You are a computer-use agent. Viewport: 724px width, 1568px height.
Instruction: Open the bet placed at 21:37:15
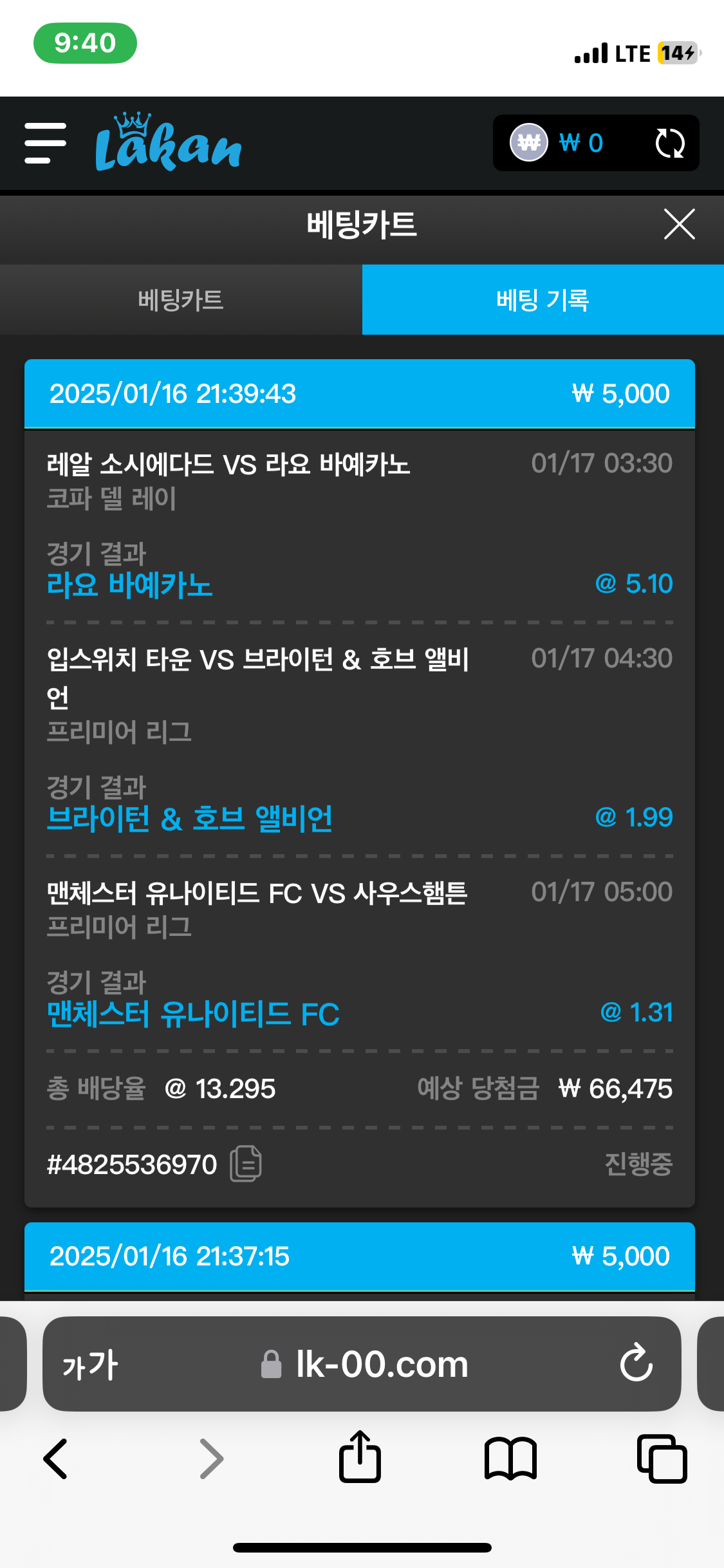point(359,1256)
